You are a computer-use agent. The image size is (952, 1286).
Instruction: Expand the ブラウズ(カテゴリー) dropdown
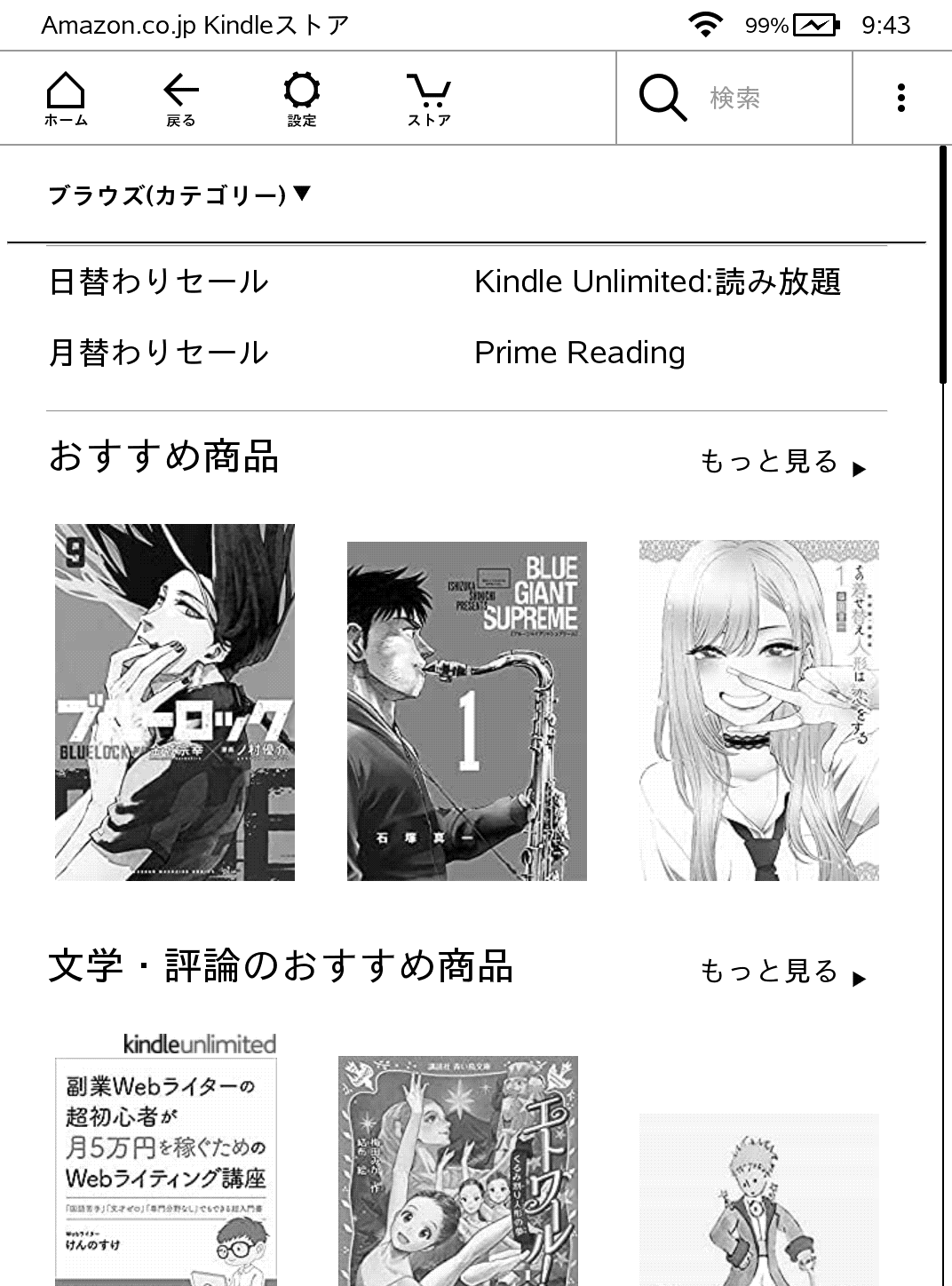click(x=179, y=194)
